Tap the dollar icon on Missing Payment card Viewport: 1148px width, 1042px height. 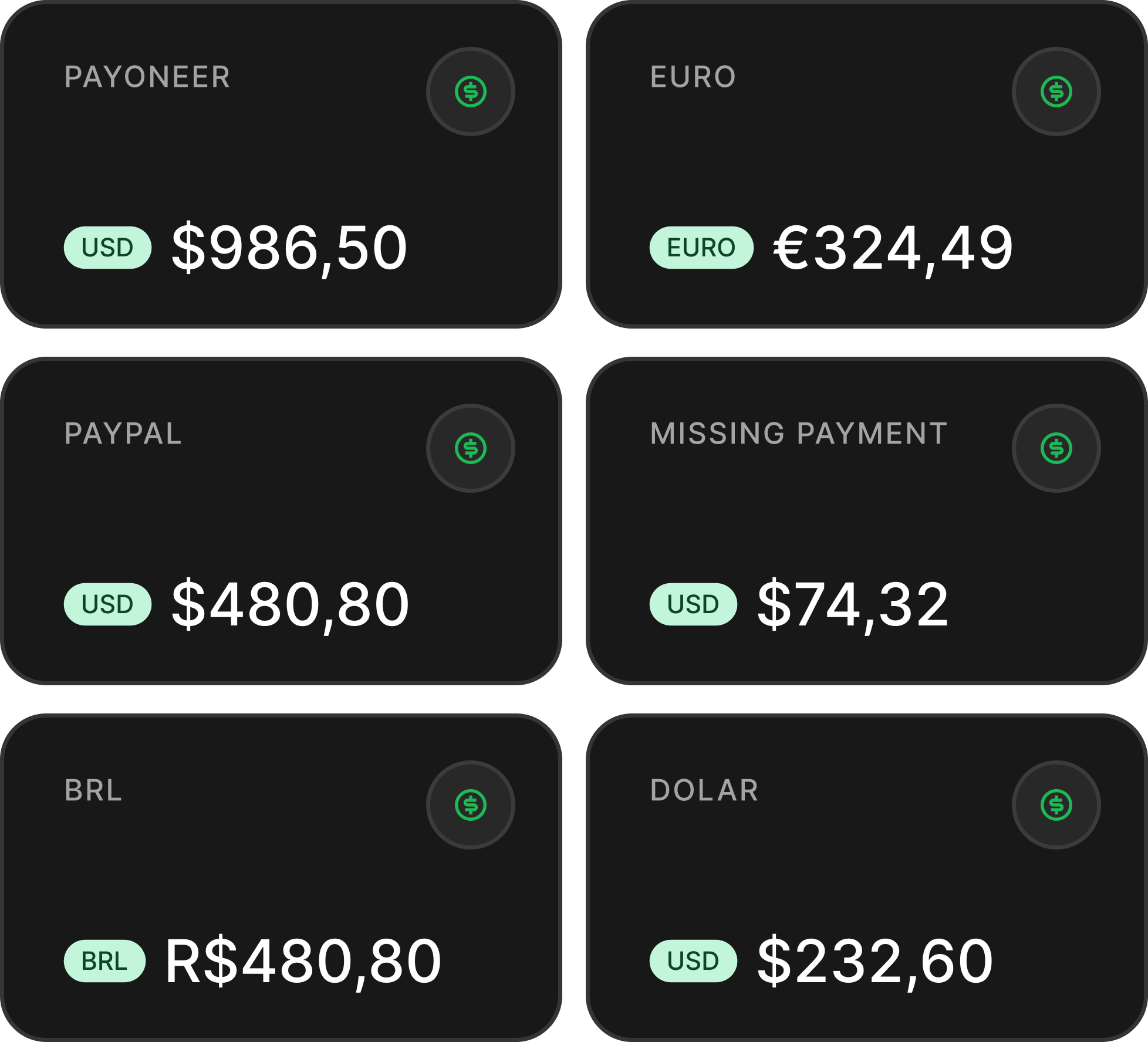click(1056, 448)
